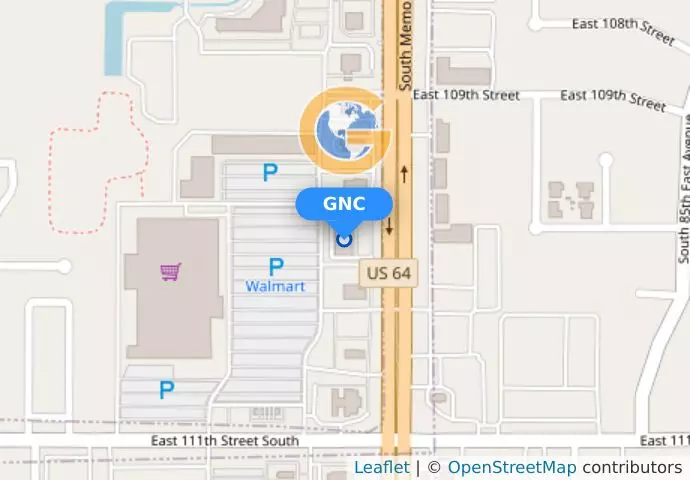Open the Leaflet attribution link

(x=381, y=467)
